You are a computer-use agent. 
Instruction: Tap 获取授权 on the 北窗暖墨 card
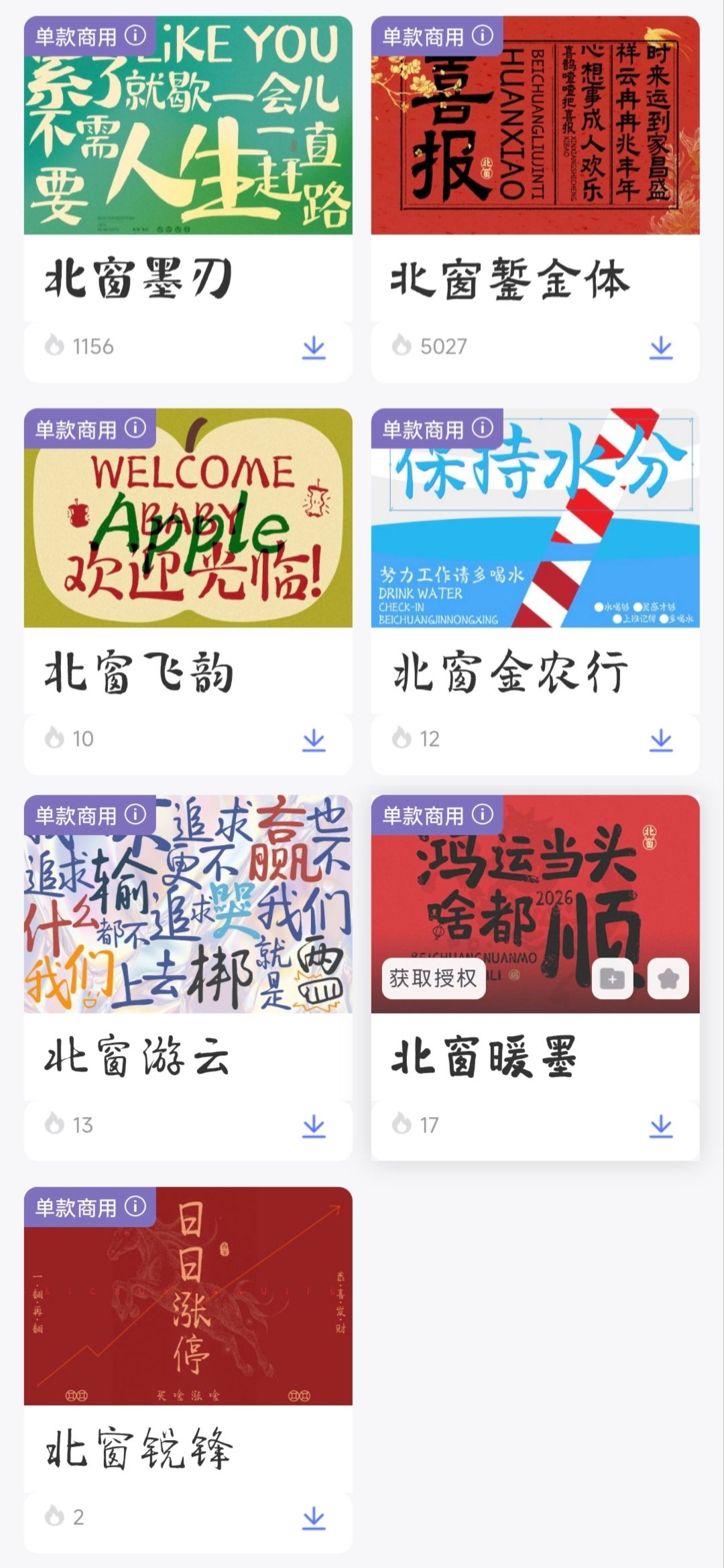coord(433,979)
